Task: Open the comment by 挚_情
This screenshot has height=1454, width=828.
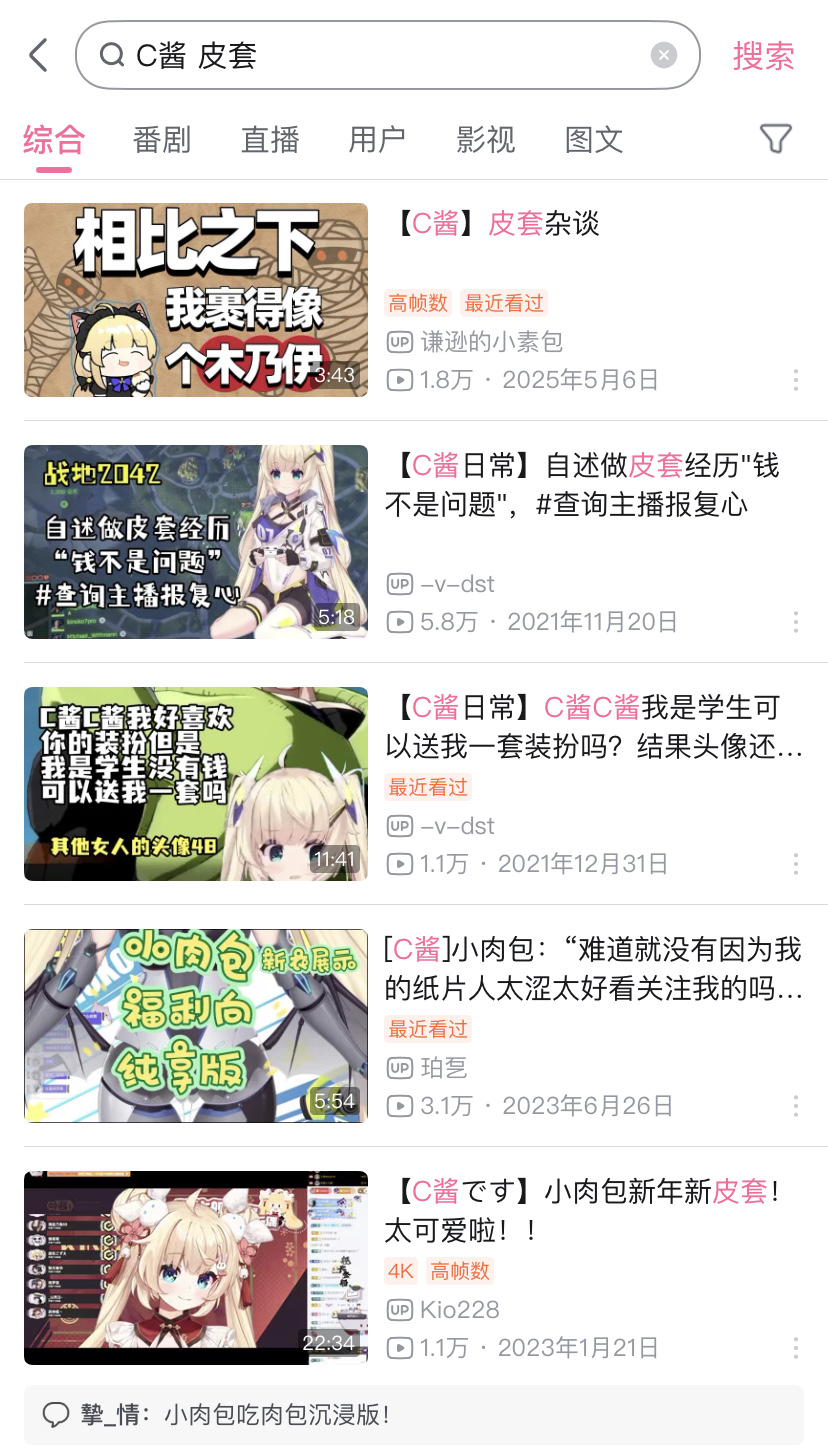Action: point(414,1415)
